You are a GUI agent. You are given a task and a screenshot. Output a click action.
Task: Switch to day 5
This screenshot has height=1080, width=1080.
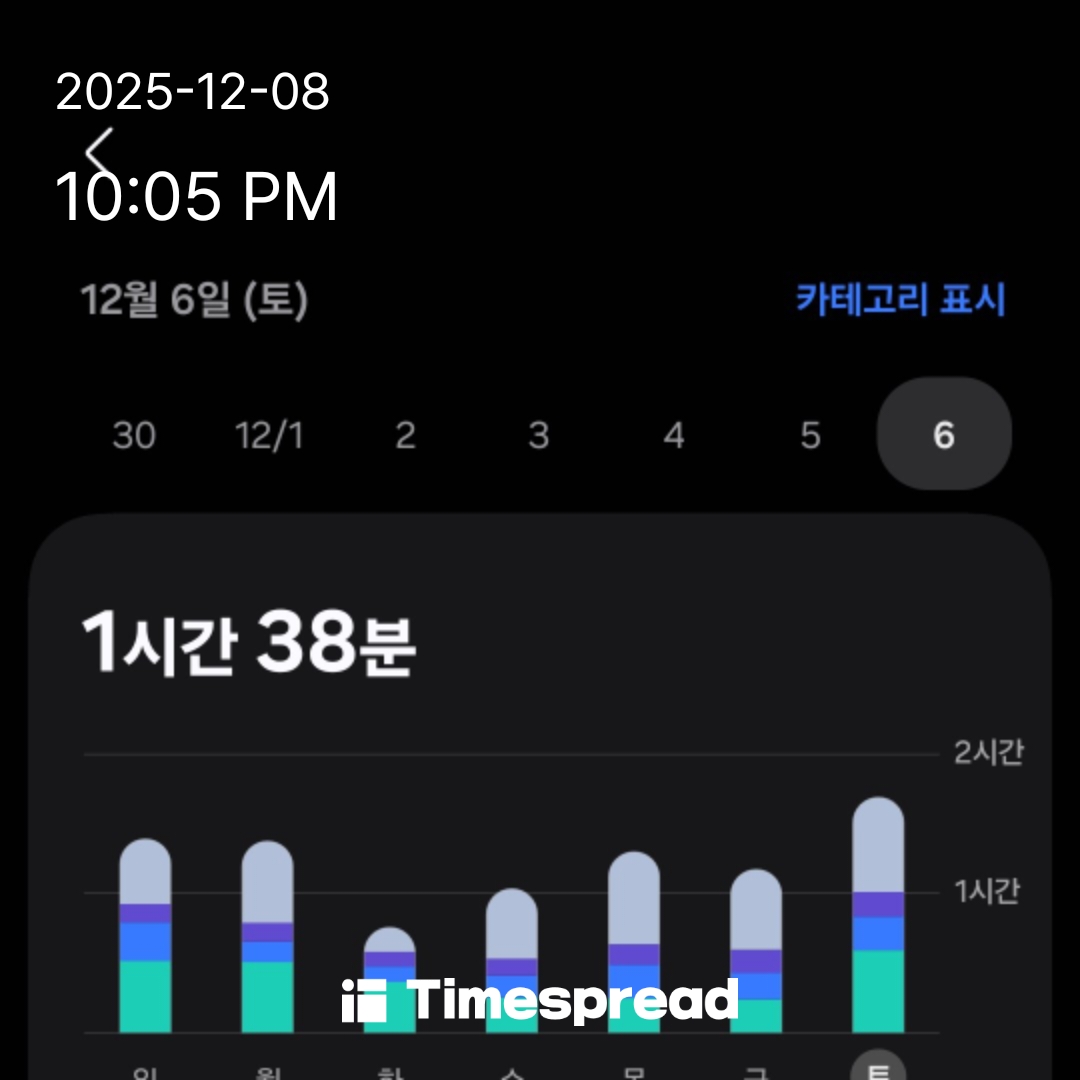pos(809,435)
